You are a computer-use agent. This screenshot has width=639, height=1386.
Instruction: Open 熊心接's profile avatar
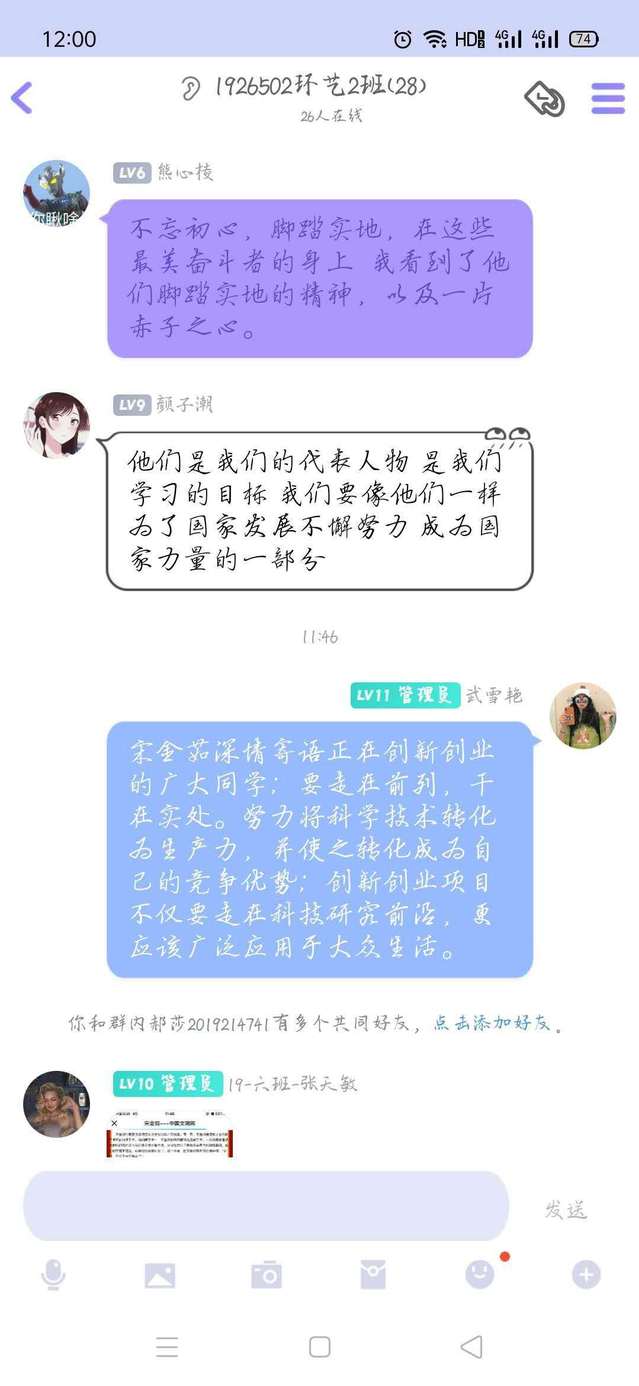click(56, 194)
